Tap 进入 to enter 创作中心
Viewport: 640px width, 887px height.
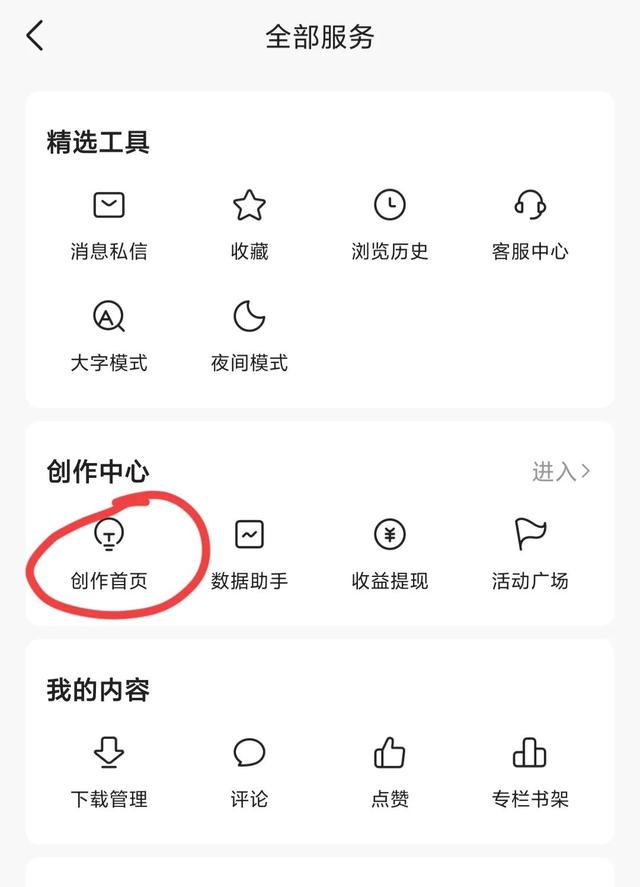click(560, 472)
